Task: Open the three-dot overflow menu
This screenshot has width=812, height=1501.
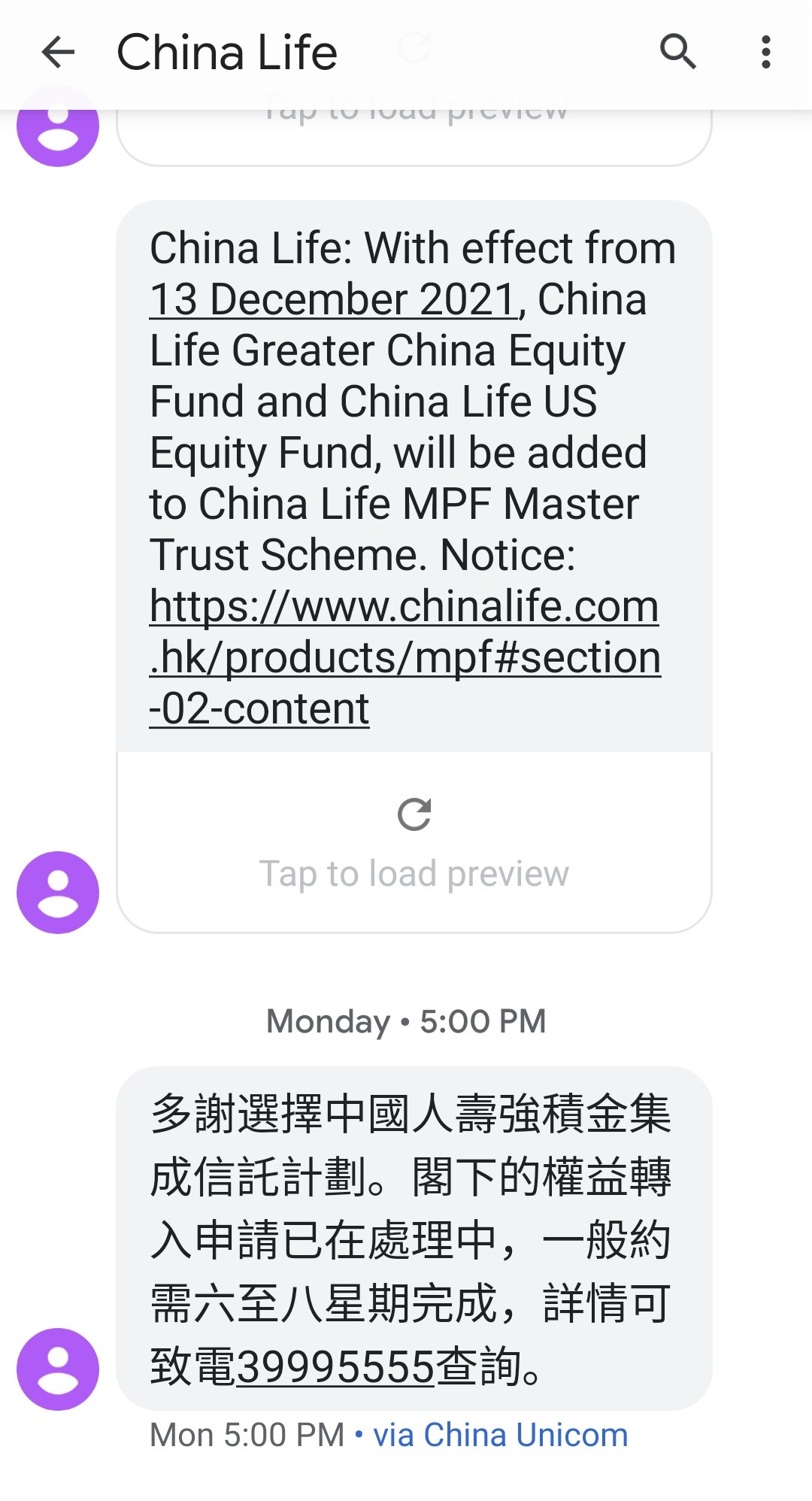Action: coord(765,52)
